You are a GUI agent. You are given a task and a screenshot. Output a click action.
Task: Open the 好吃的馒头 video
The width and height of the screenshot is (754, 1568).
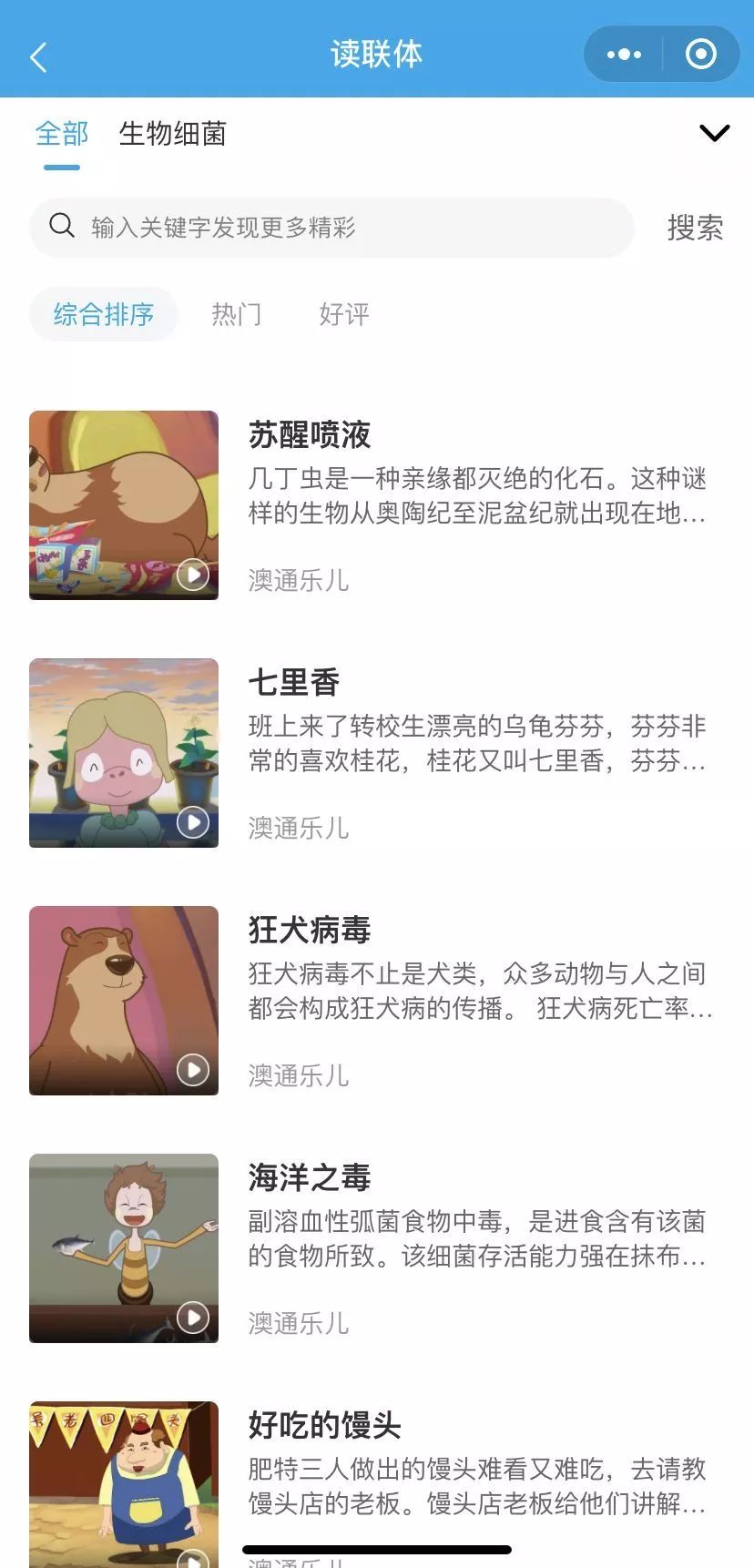point(124,1475)
